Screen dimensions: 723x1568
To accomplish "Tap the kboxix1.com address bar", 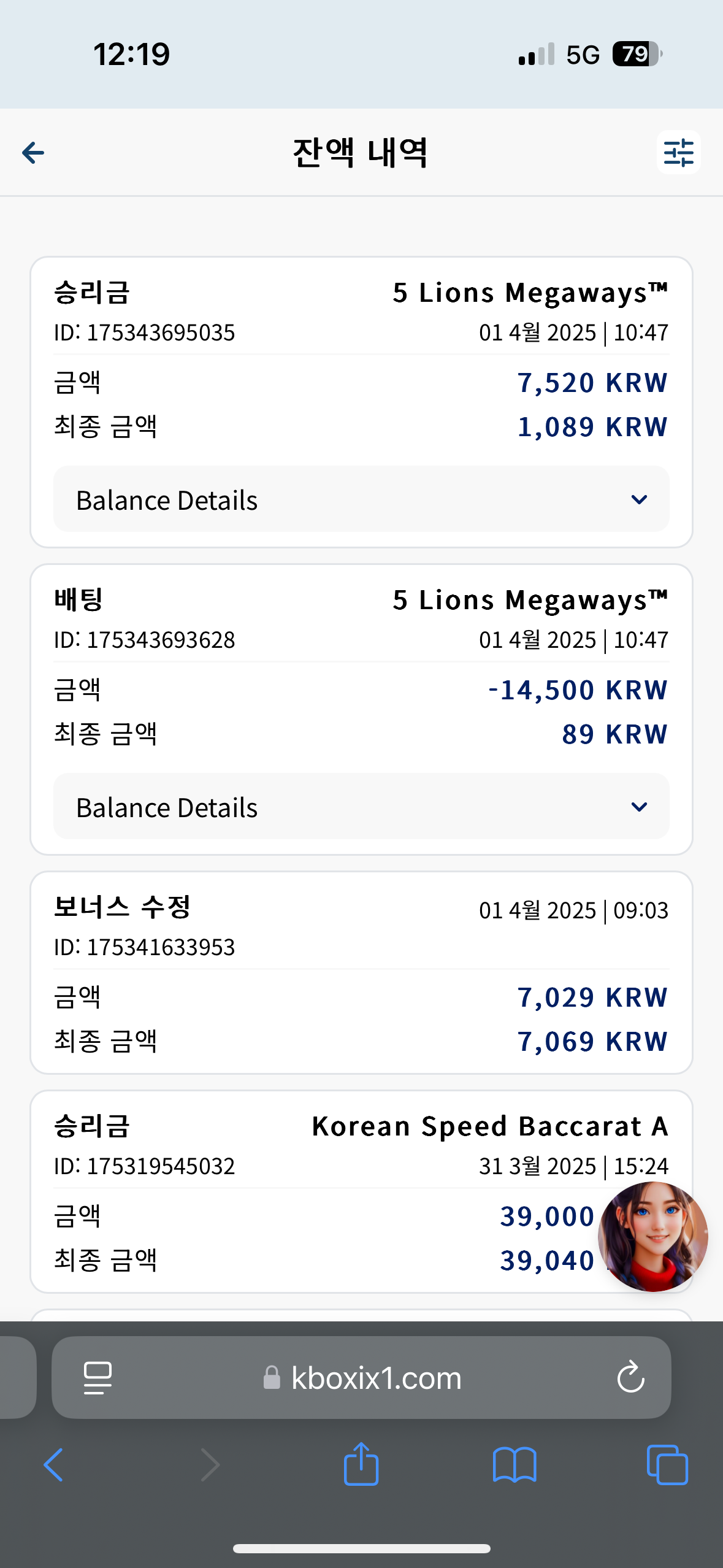I will (361, 1378).
